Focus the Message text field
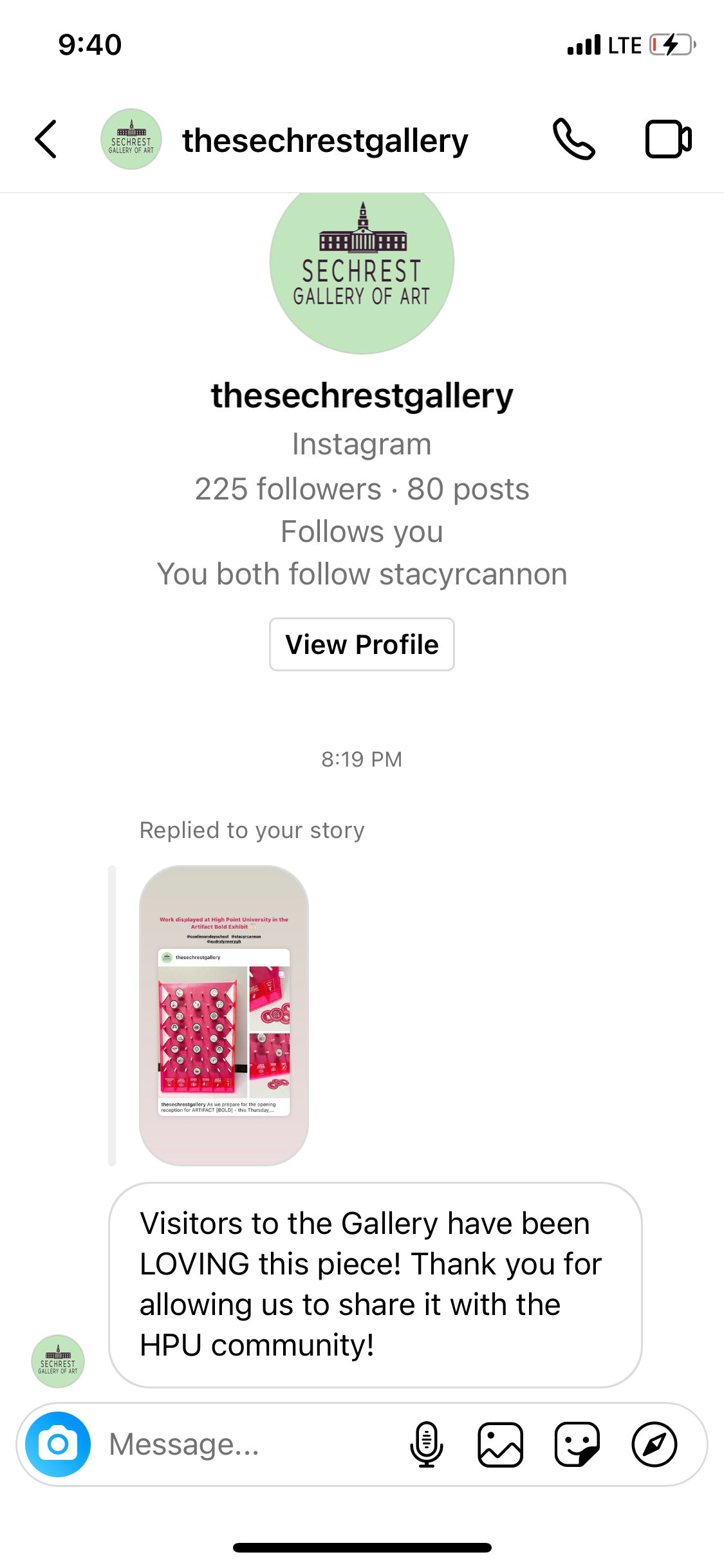 (245, 1444)
